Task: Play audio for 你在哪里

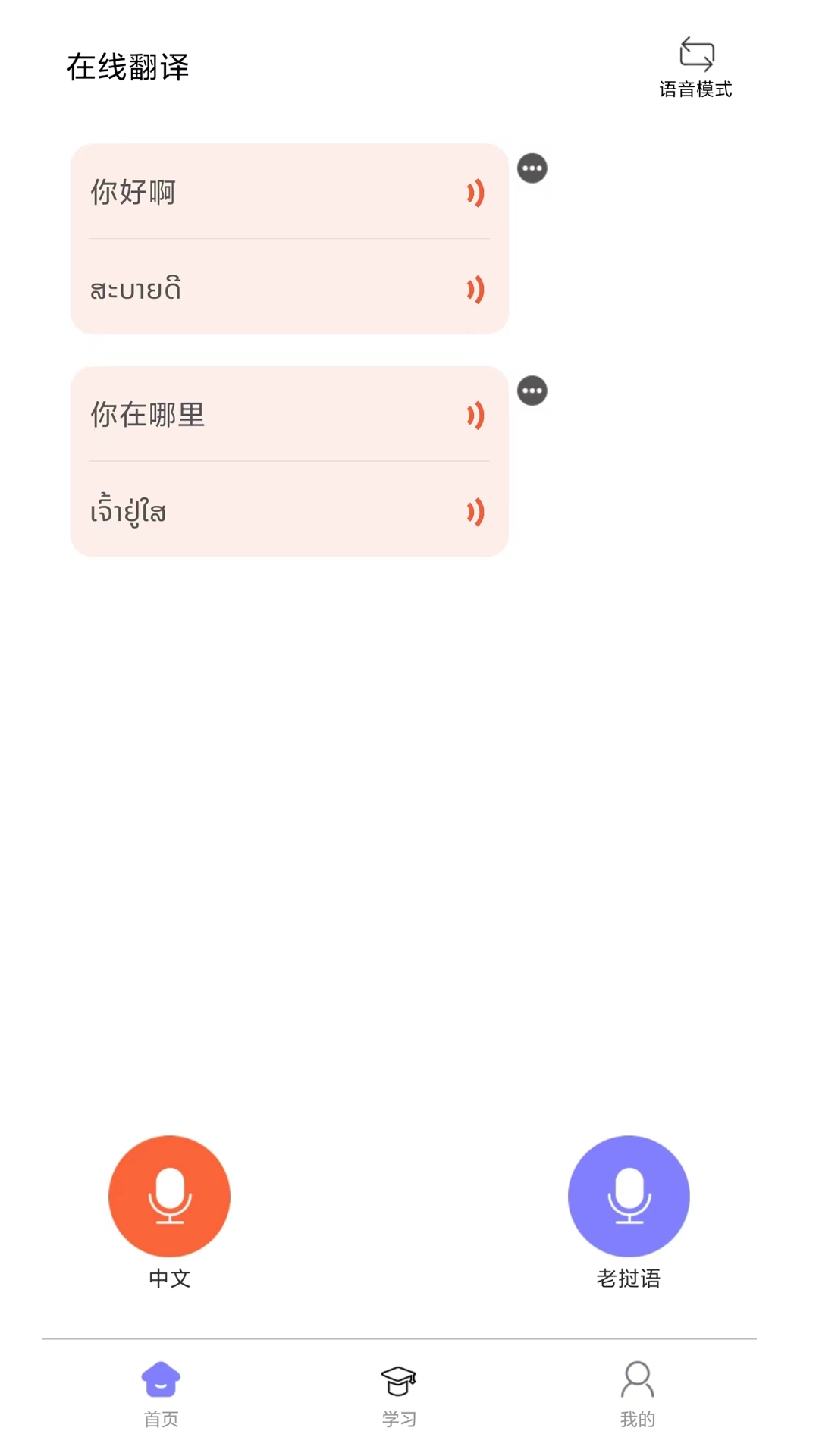Action: point(476,414)
